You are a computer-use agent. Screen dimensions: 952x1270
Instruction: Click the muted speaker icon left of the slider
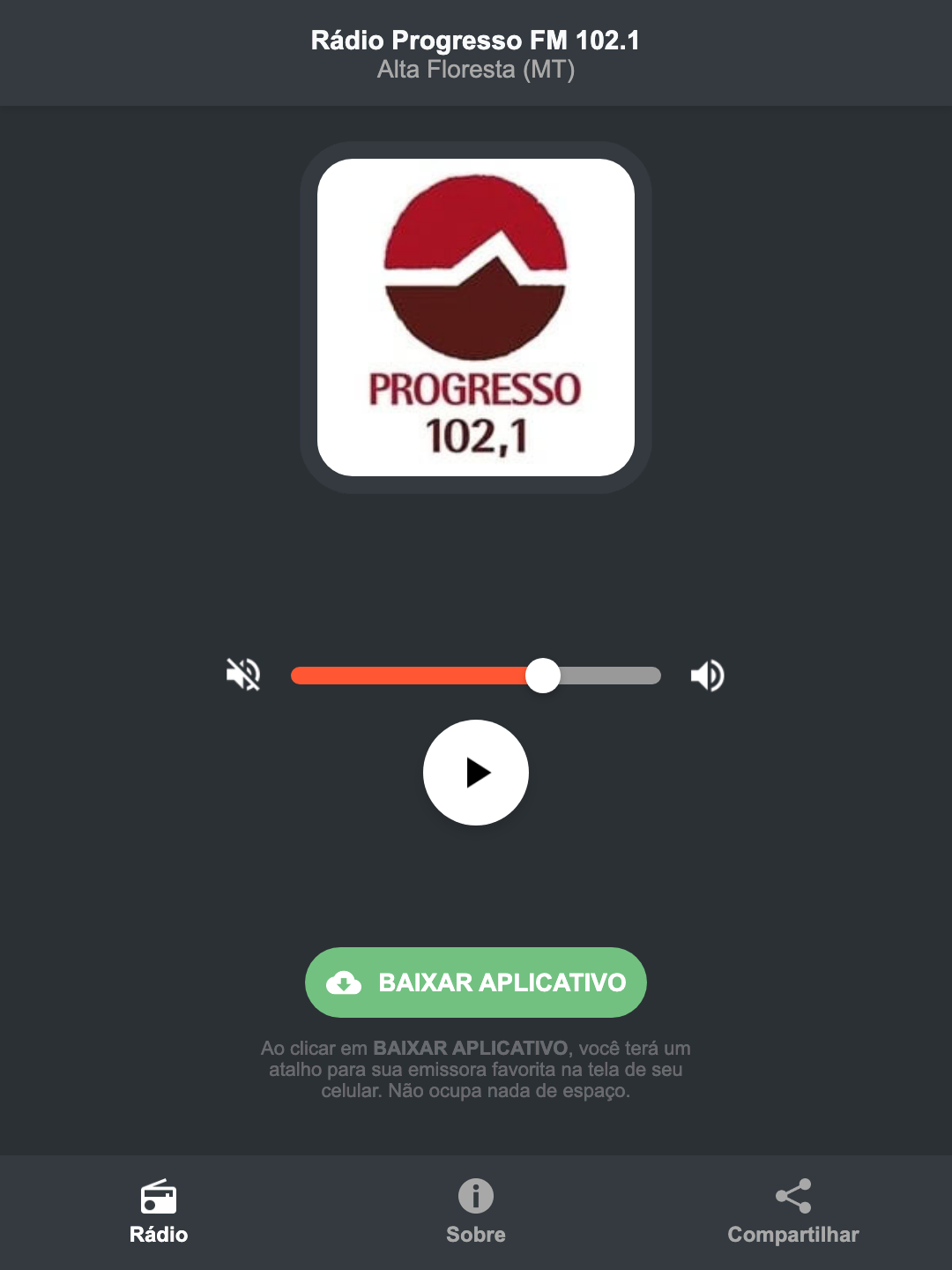pyautogui.click(x=242, y=675)
